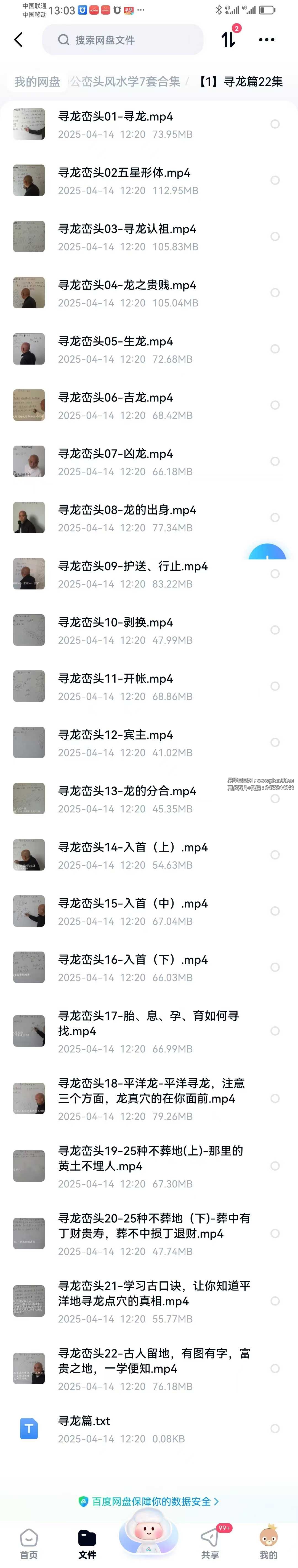Viewport: 298px width, 1568px height.
Task: Go back using the top-left arrow
Action: [x=18, y=40]
